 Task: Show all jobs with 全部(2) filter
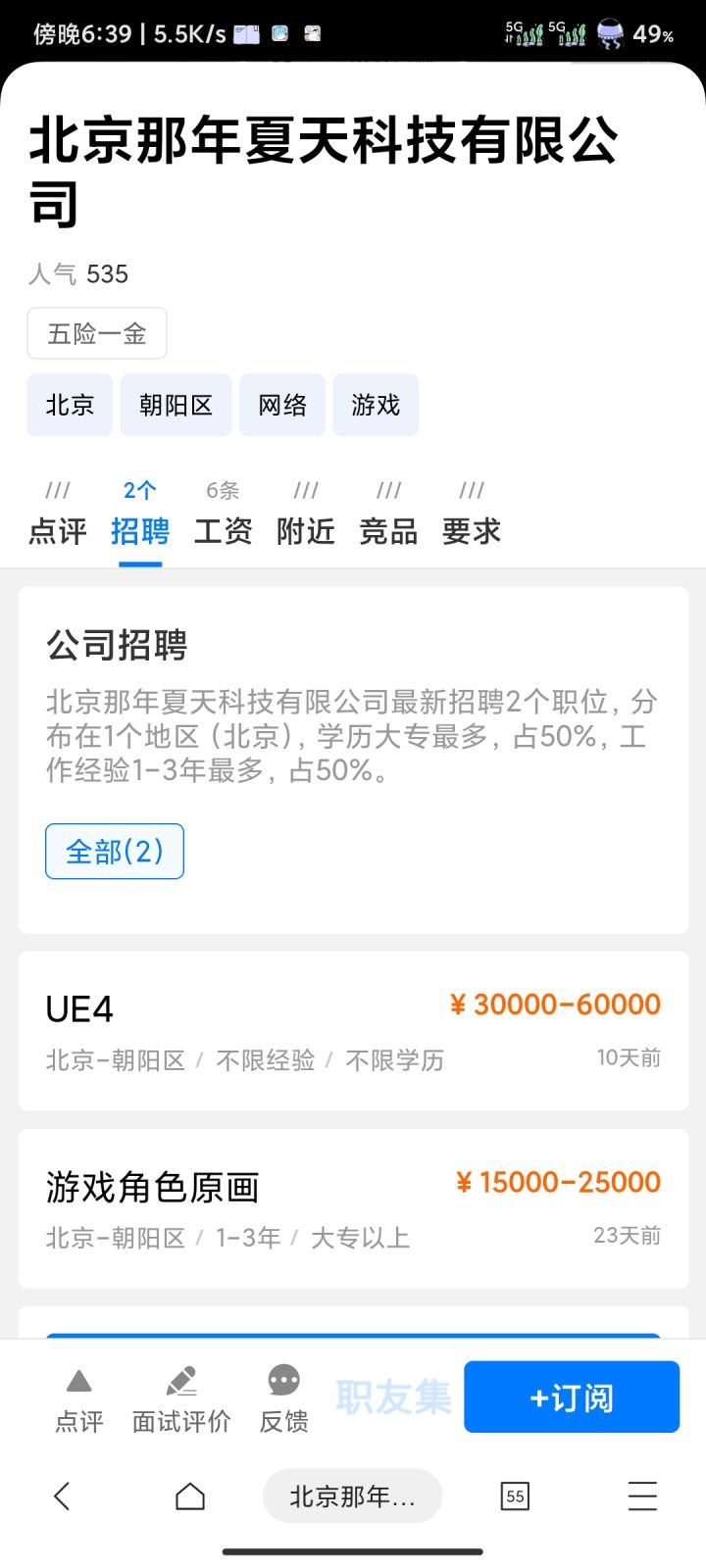(x=115, y=852)
